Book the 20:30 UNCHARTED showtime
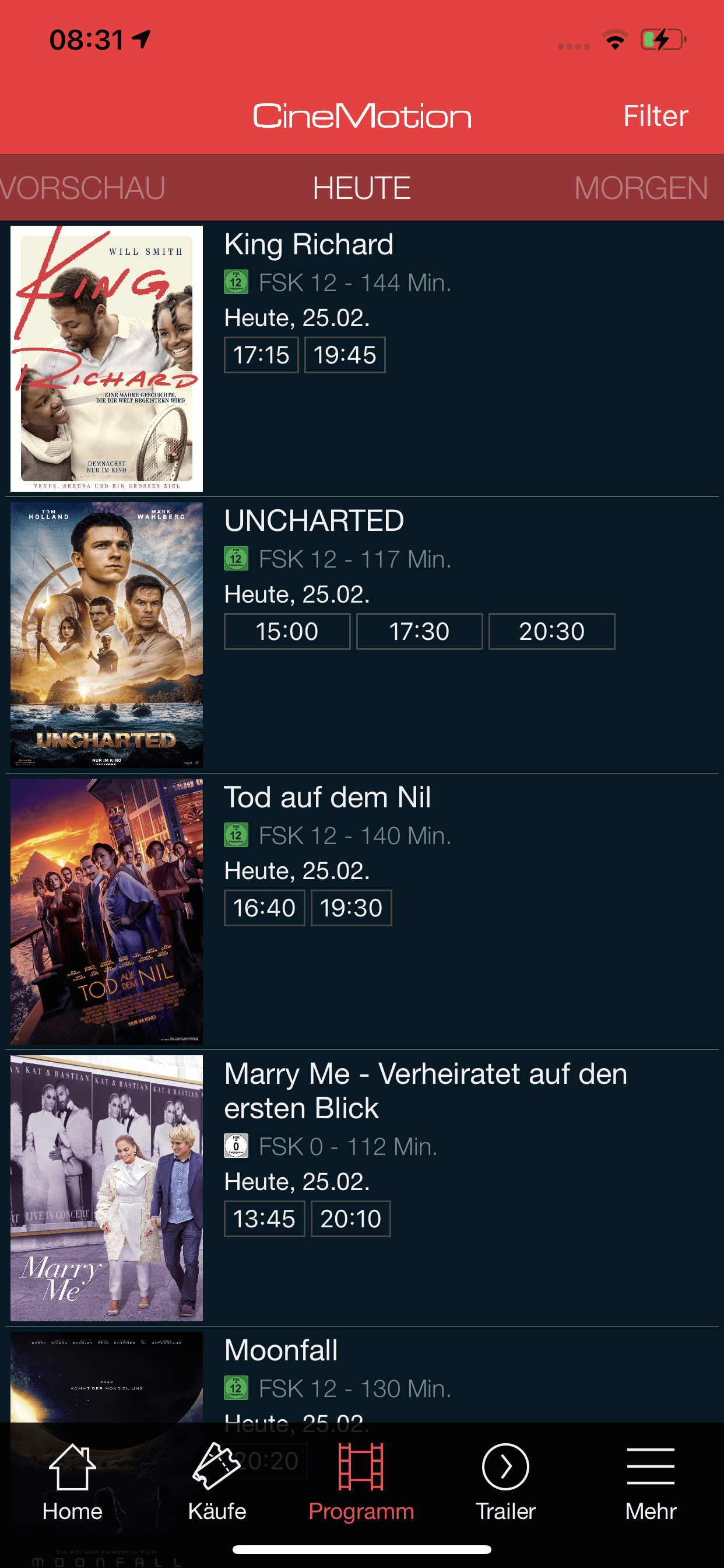This screenshot has height=1568, width=724. coord(551,631)
